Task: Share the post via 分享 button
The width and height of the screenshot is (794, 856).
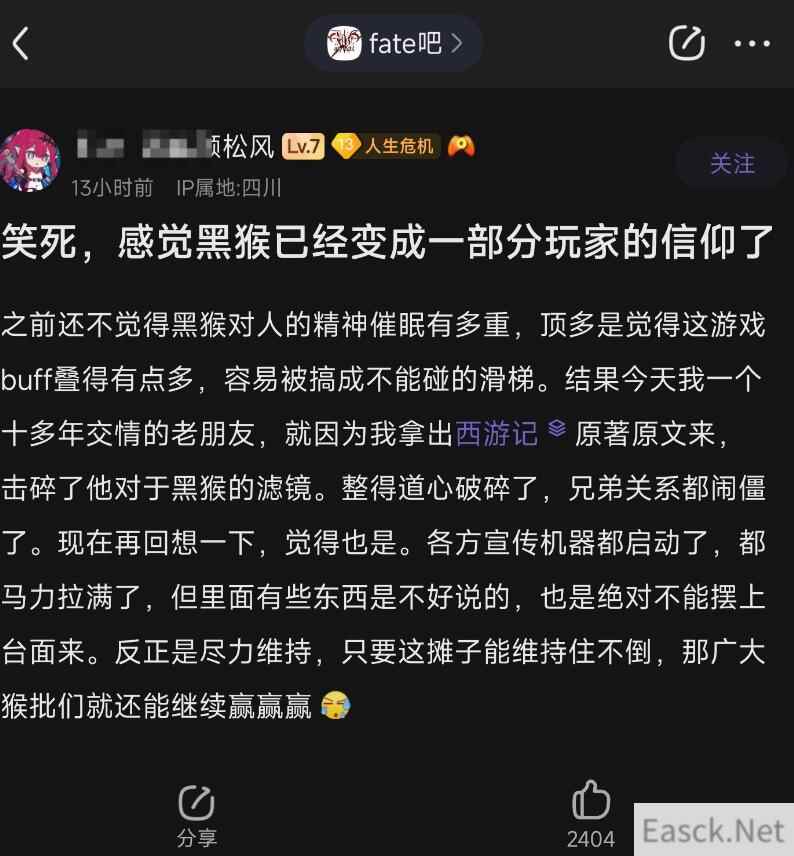Action: pos(197,816)
